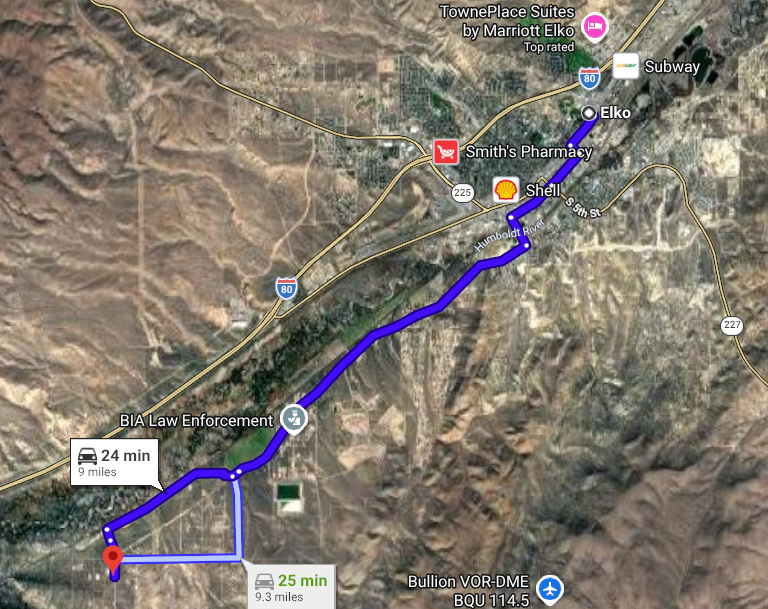
Task: Open the Subway restaurant marker
Action: coord(627,66)
